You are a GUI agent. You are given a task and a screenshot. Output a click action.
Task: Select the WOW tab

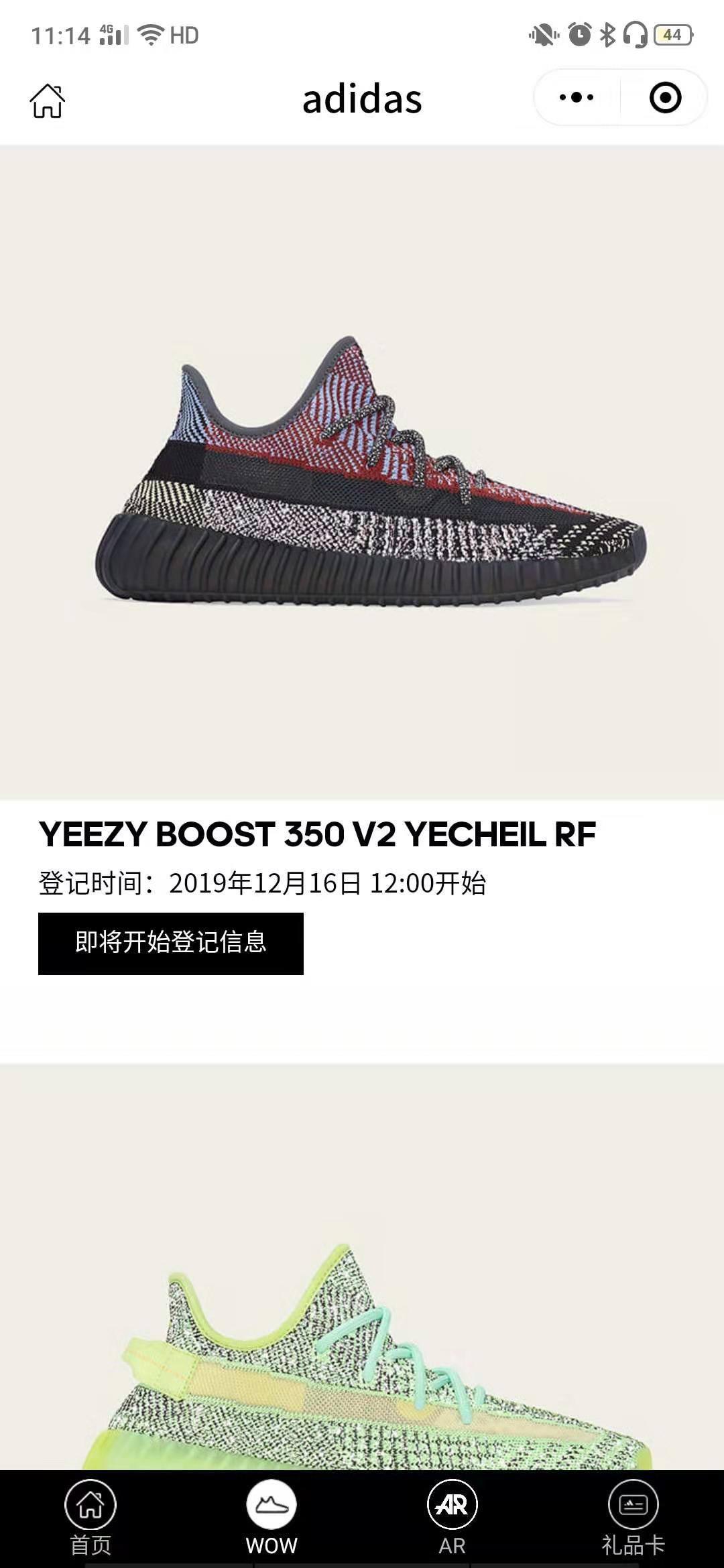coord(271,1517)
